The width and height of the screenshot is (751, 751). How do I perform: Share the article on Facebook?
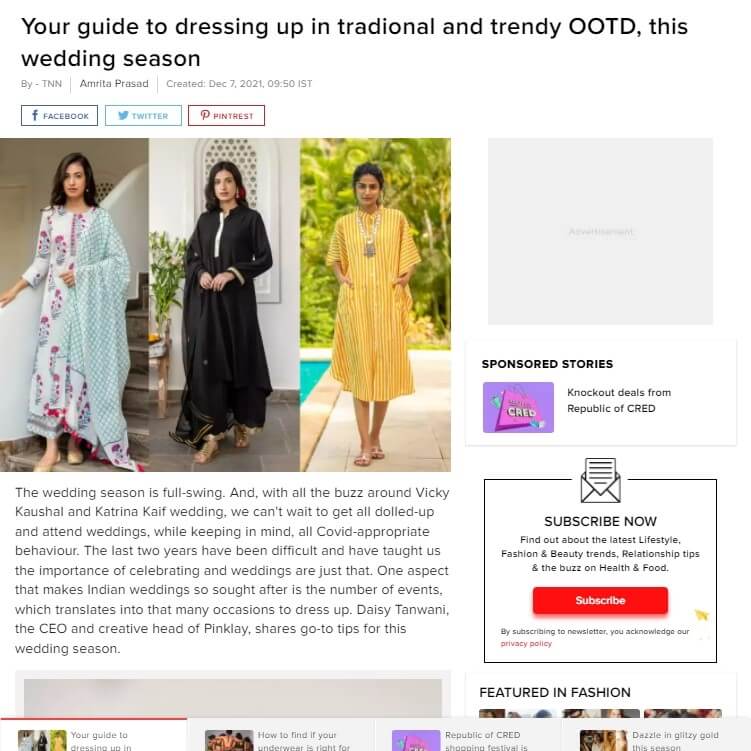[59, 116]
